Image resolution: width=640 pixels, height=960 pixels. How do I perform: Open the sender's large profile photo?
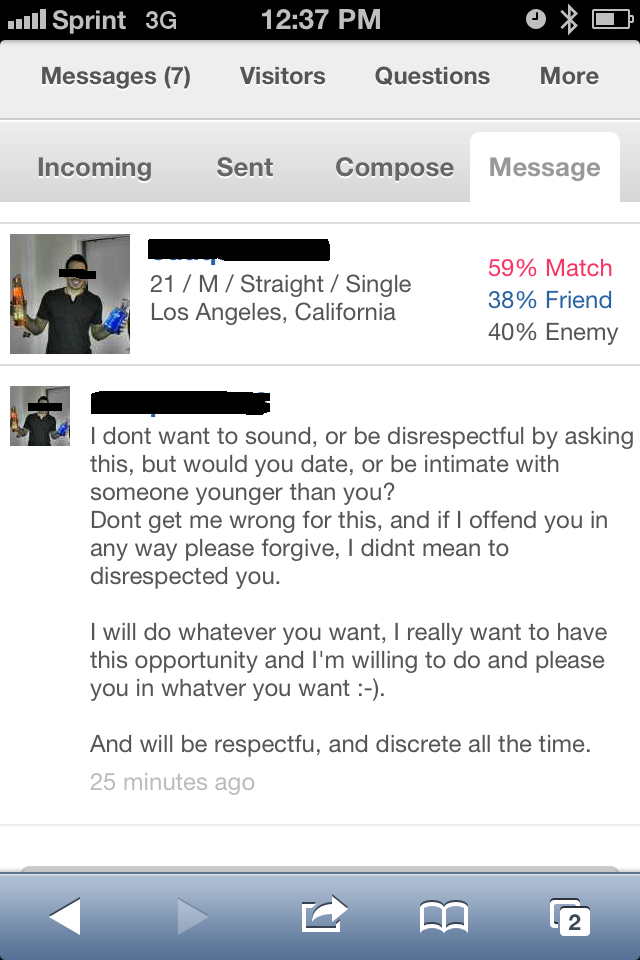coord(70,294)
